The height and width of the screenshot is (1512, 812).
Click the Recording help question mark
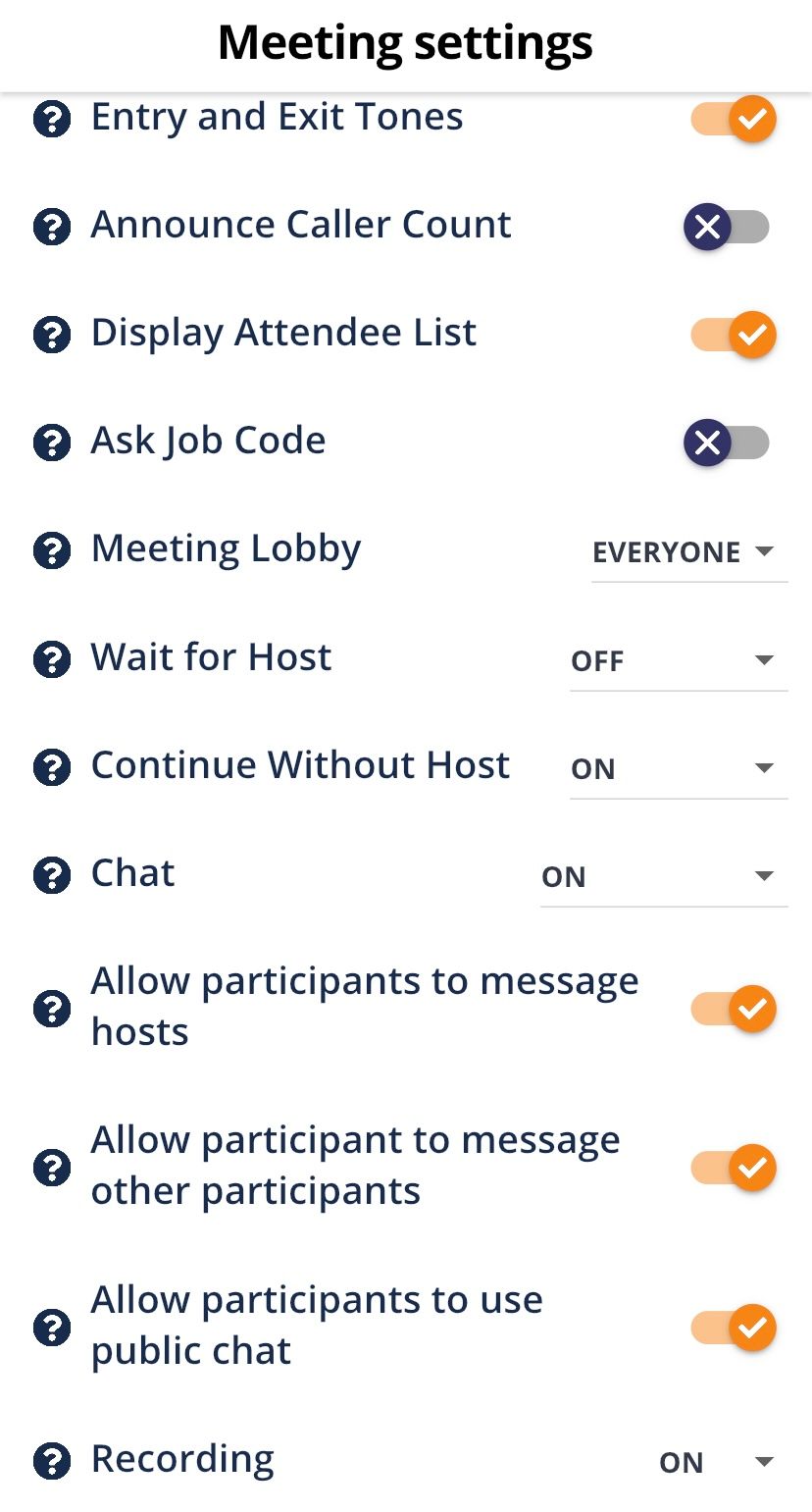52,1461
